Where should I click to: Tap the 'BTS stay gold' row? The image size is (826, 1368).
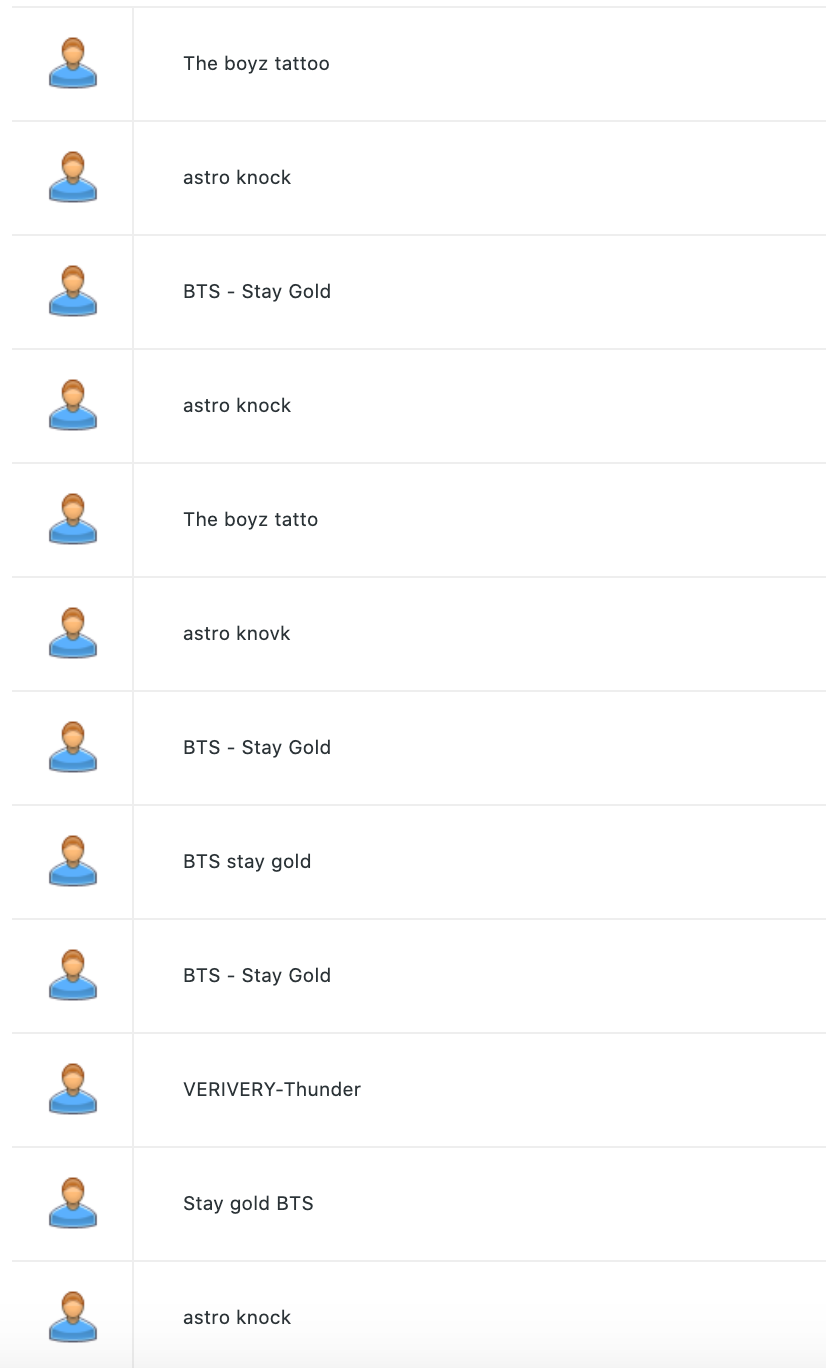click(247, 862)
